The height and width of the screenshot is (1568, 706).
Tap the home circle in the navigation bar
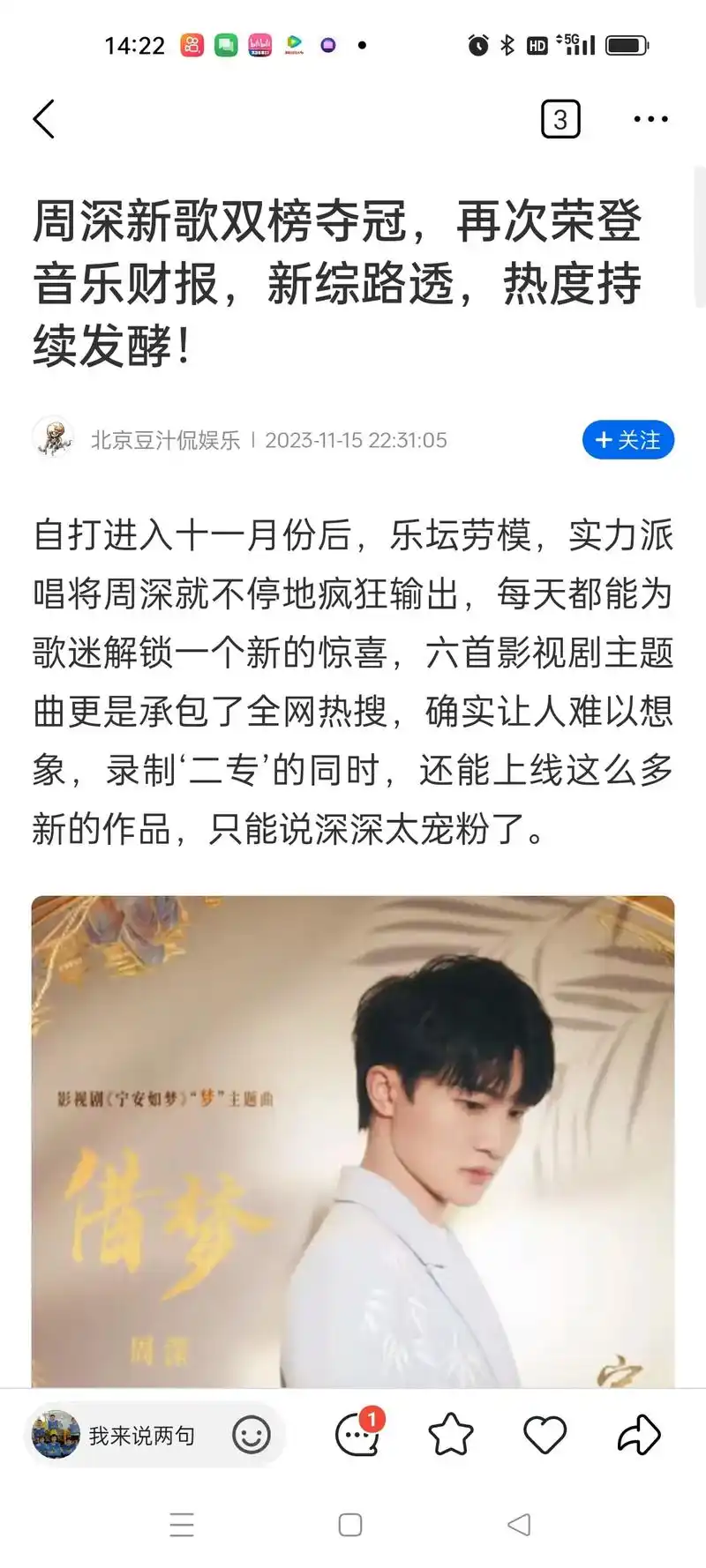350,1524
